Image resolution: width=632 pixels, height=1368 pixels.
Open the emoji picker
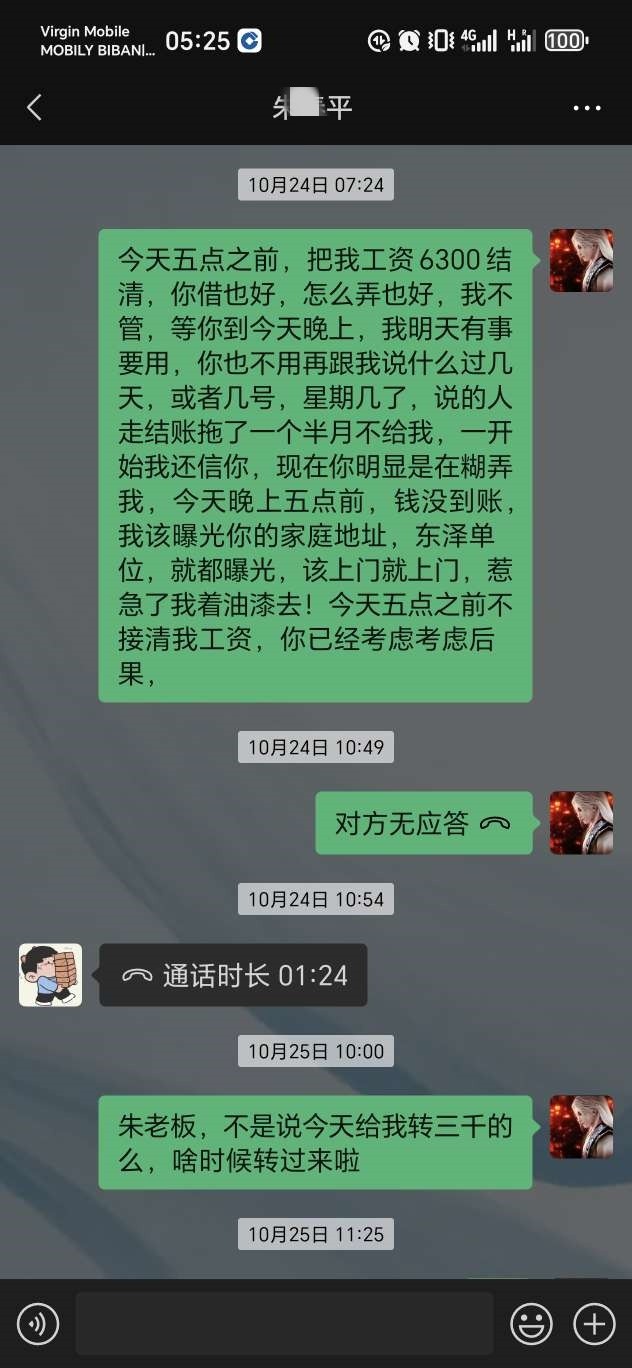531,1325
